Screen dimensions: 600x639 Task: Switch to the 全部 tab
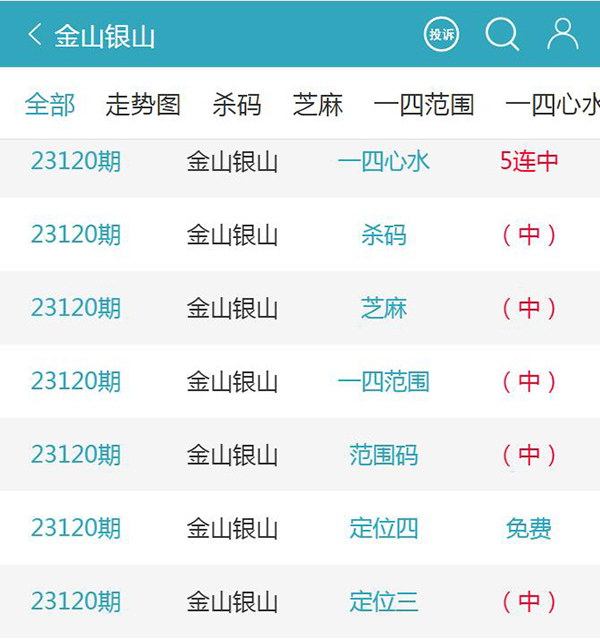point(50,104)
